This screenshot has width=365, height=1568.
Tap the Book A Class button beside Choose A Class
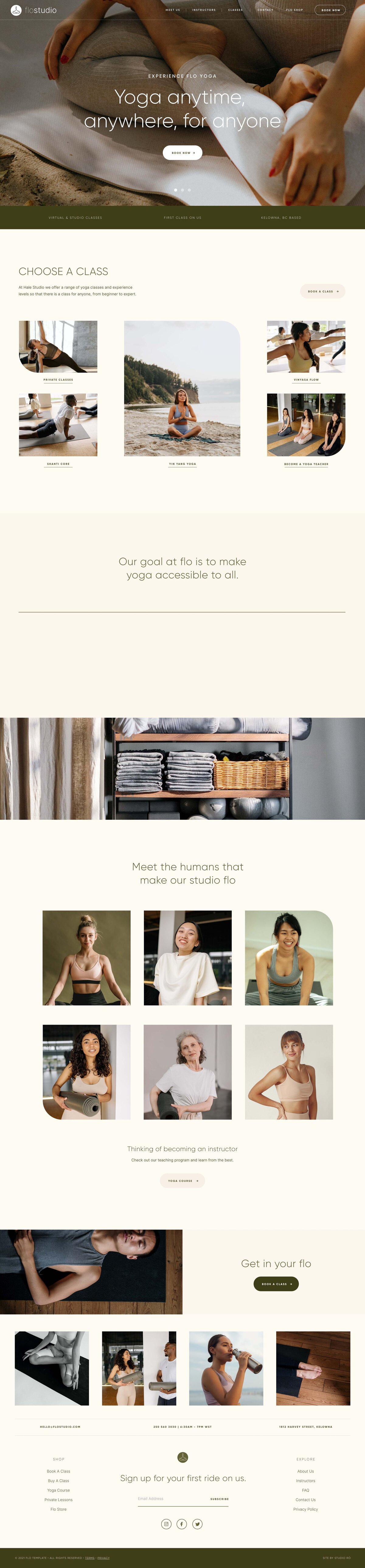point(322,291)
